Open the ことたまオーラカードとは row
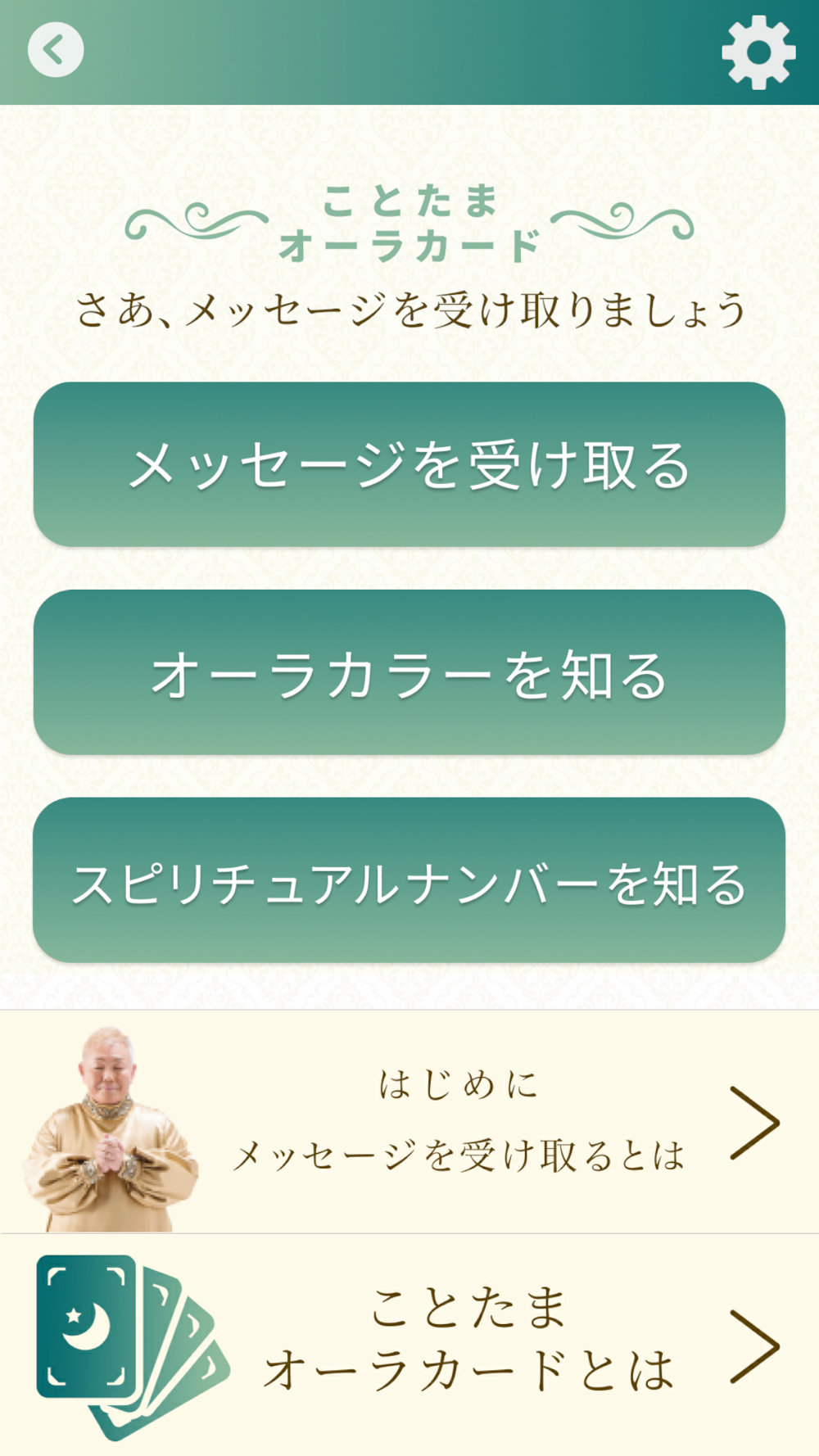This screenshot has width=819, height=1456. click(409, 1345)
